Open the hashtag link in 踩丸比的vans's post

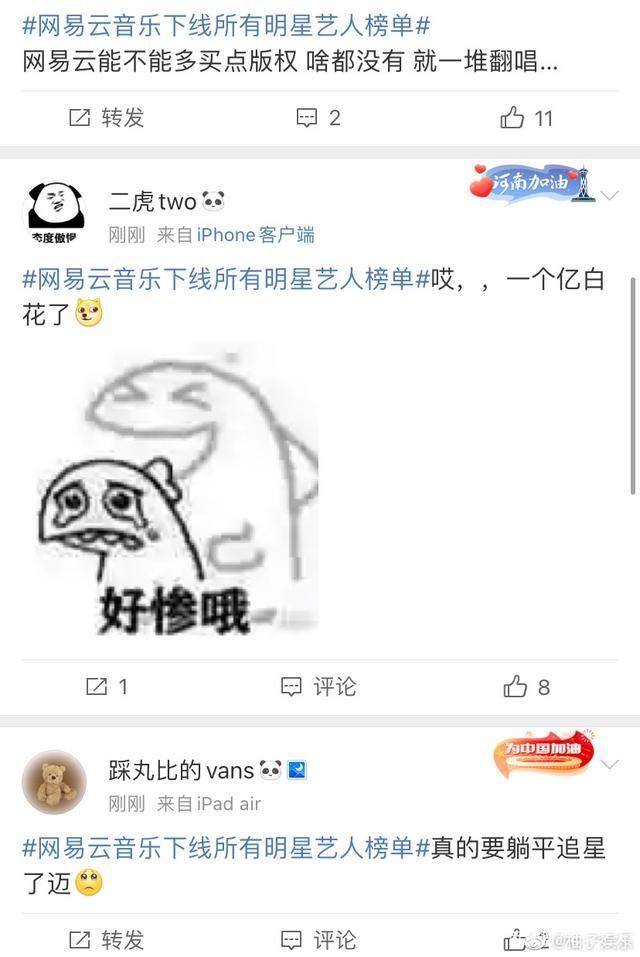225,848
